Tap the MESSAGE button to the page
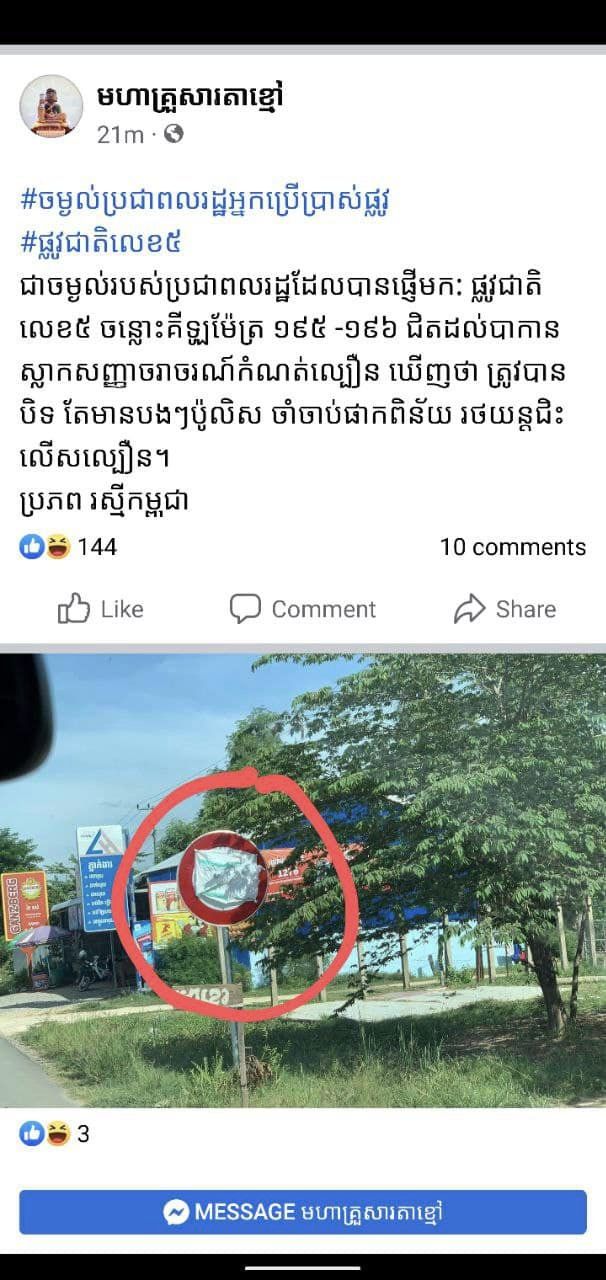The image size is (606, 1280). coord(303,1212)
